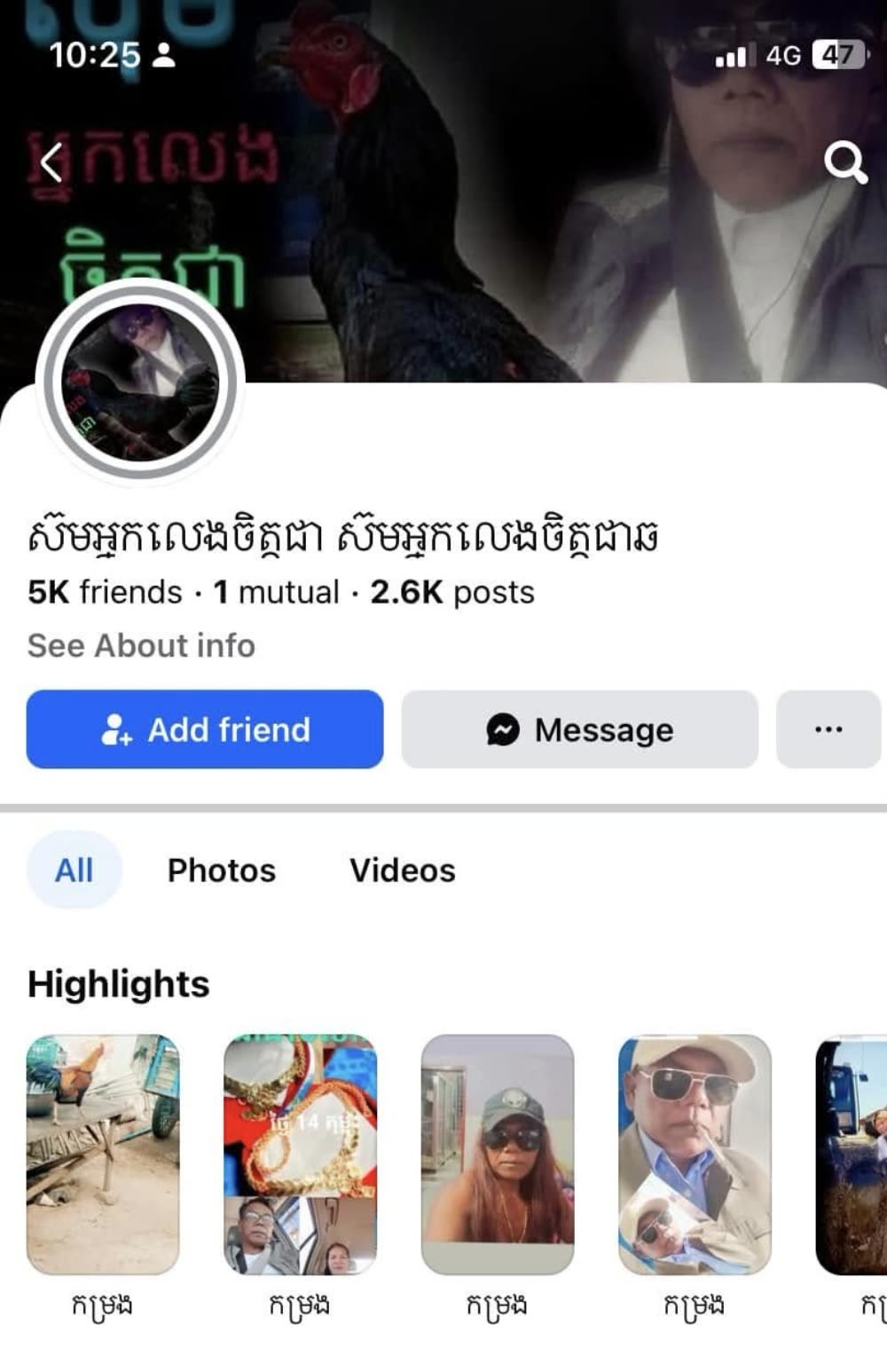Image resolution: width=887 pixels, height=1372 pixels.
Task: Open the three-dot more options button
Action: (x=828, y=729)
